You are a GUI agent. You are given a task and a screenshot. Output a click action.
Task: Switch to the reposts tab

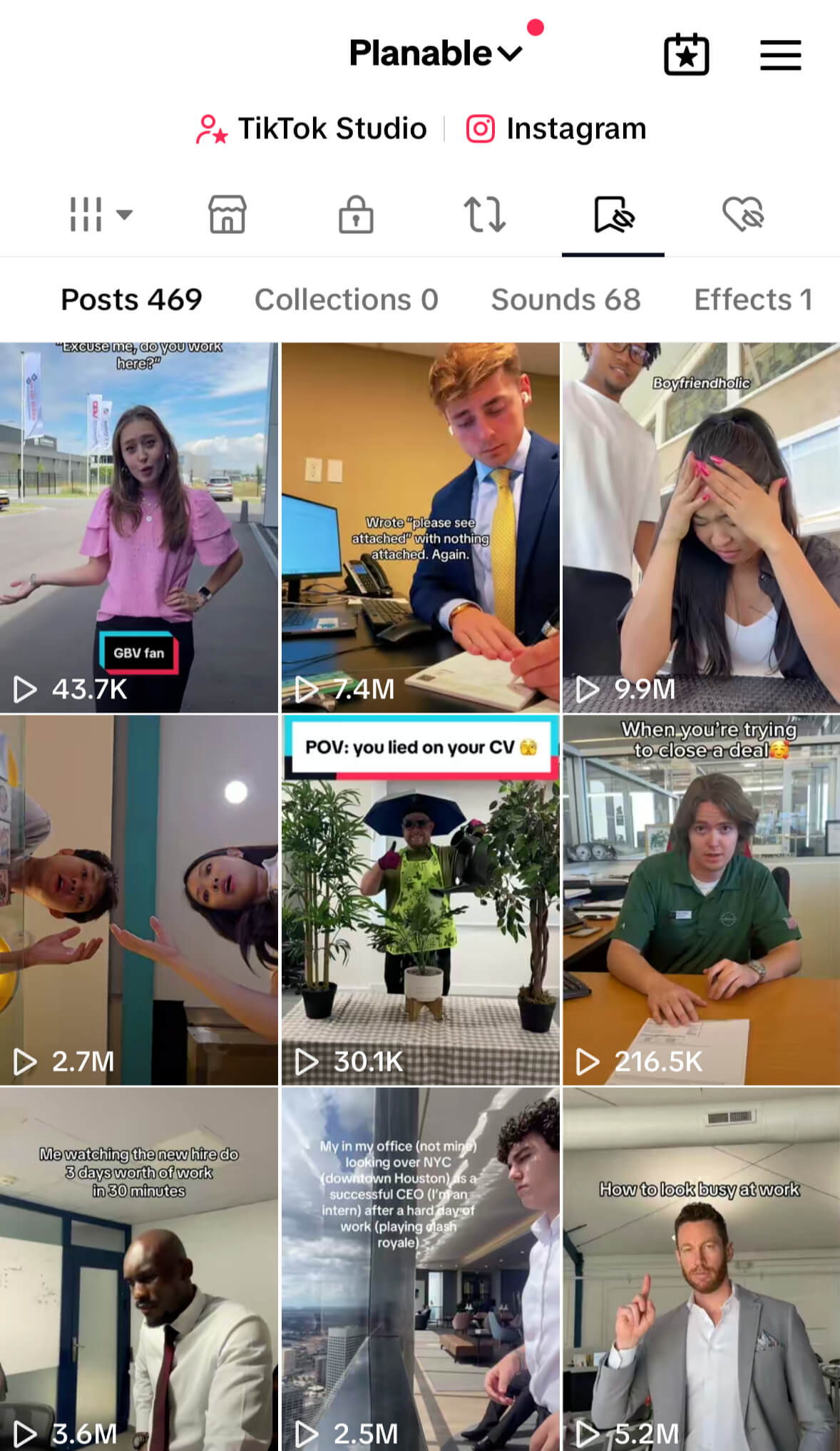tap(485, 214)
